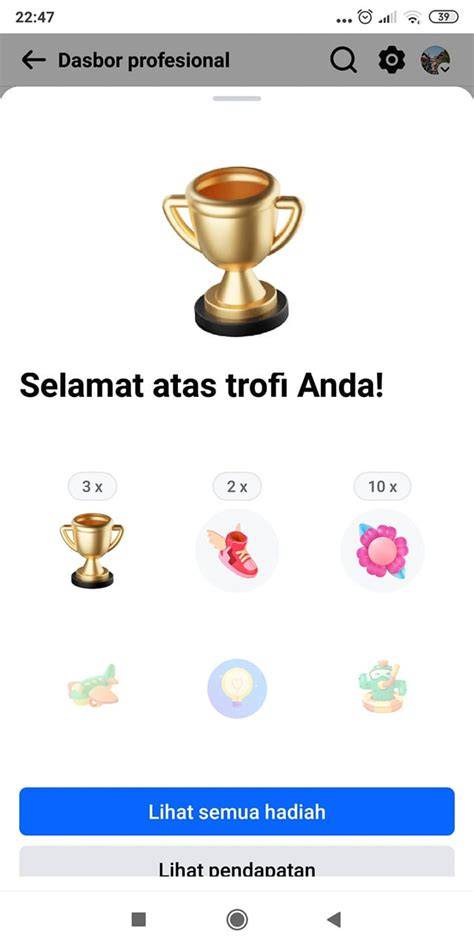Open the profile avatar switcher
The width and height of the screenshot is (474, 948).
coord(435,60)
